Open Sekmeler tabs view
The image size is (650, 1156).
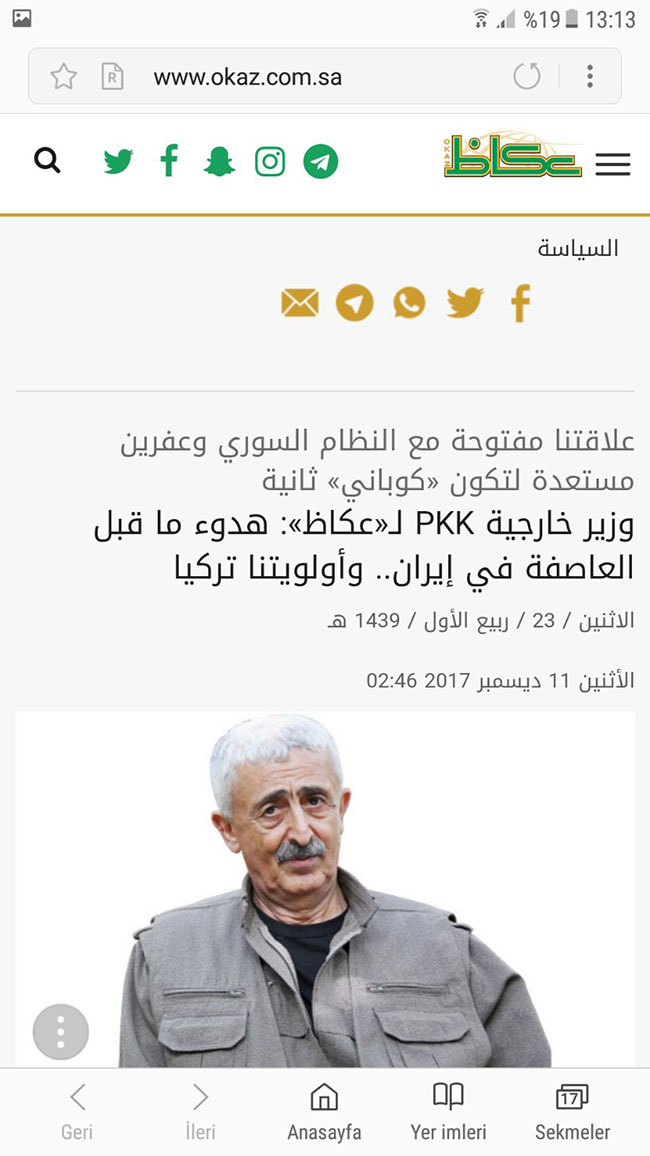click(573, 1112)
